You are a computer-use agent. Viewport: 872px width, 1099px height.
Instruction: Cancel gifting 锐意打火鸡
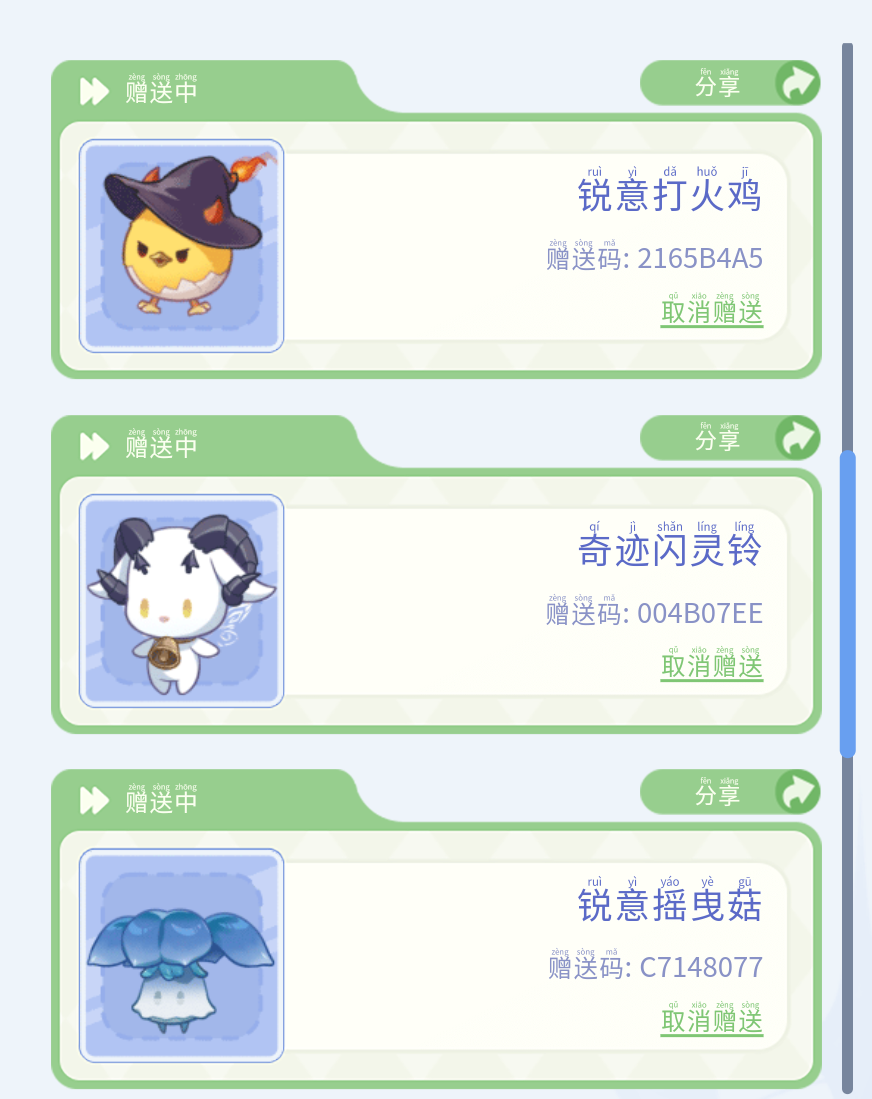[x=712, y=313]
